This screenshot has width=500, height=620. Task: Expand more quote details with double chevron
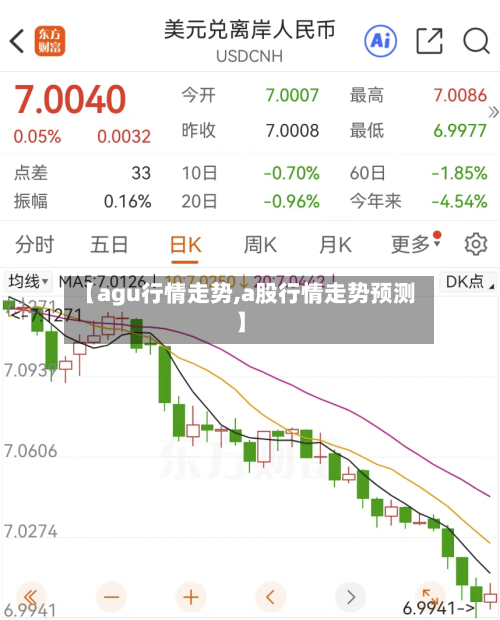click(x=493, y=112)
